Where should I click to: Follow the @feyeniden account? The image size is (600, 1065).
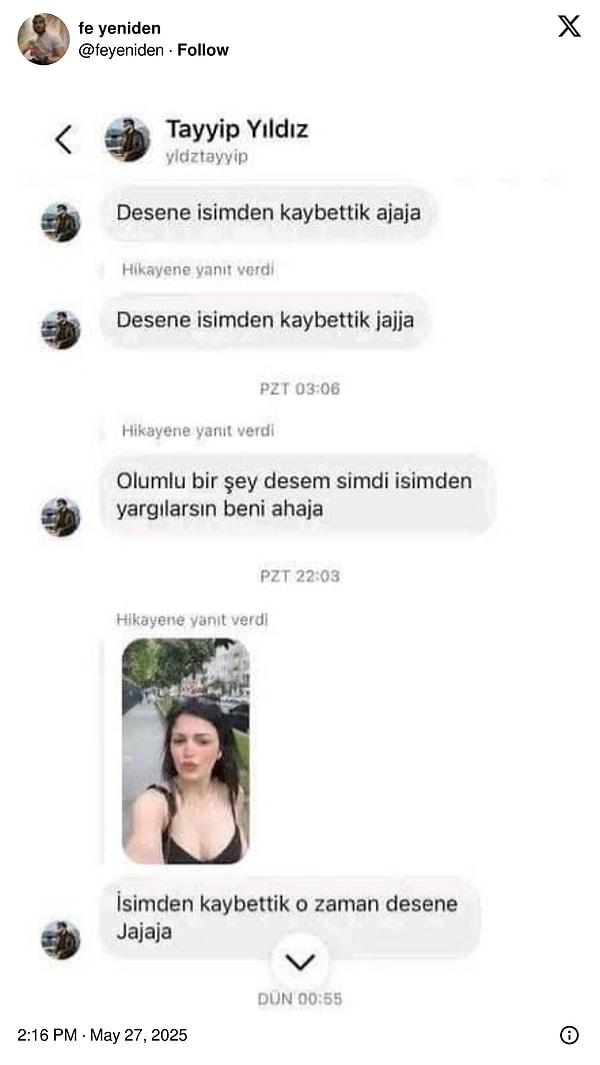pos(203,50)
